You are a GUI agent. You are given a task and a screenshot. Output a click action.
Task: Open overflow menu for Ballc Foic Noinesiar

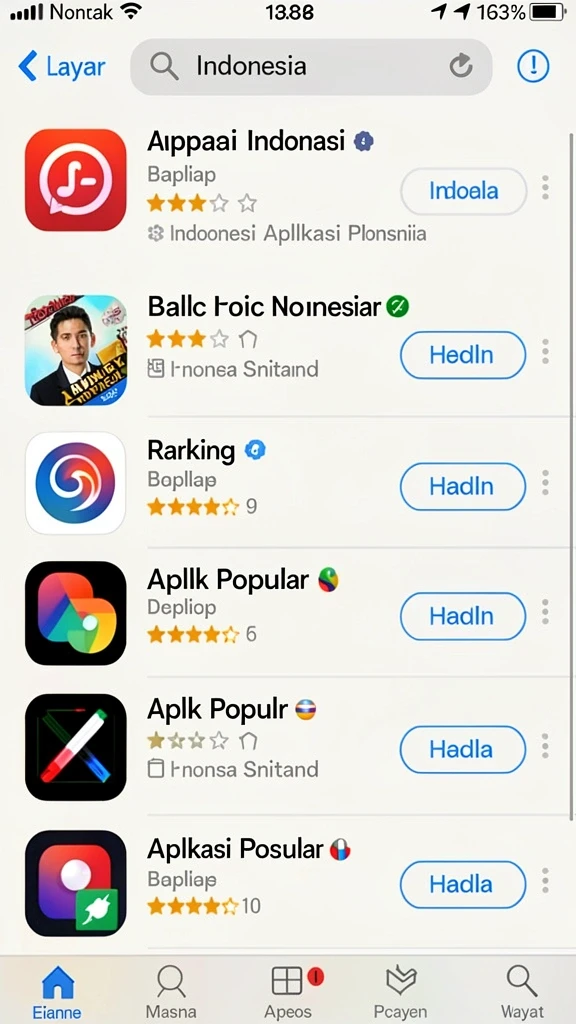click(545, 352)
